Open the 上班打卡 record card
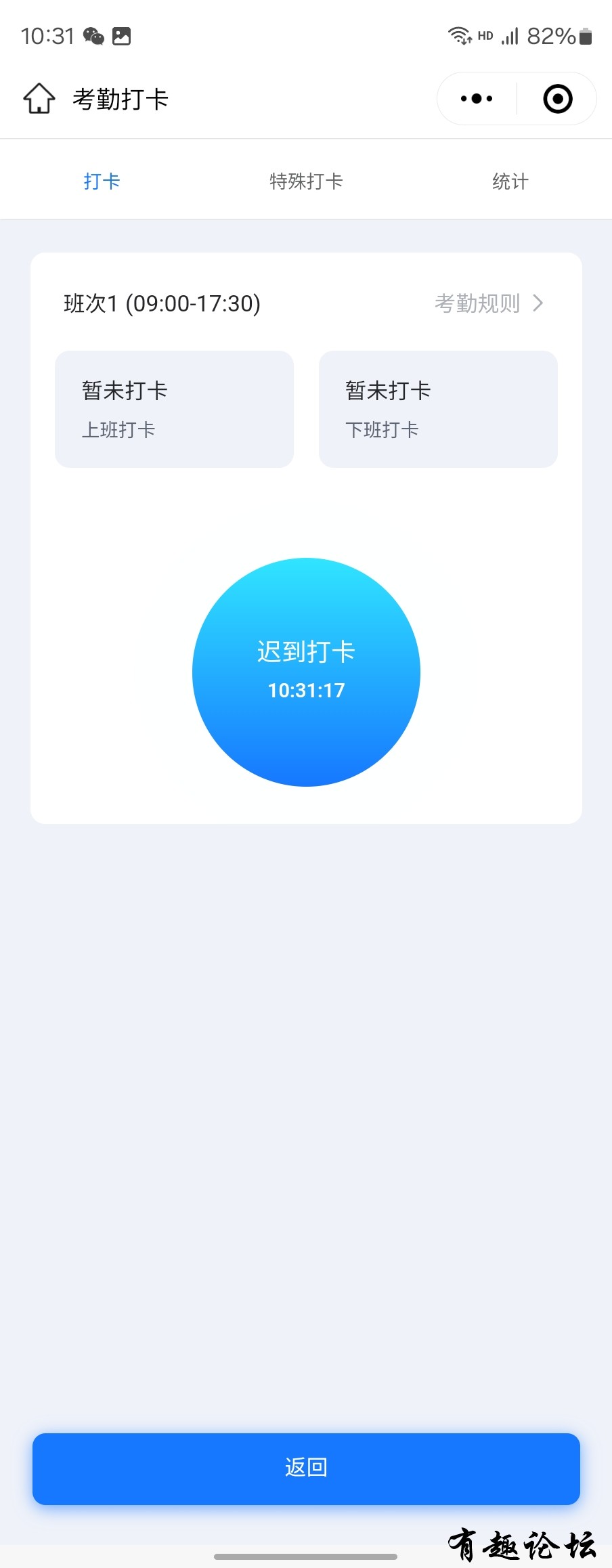The height and width of the screenshot is (1568, 612). 174,409
